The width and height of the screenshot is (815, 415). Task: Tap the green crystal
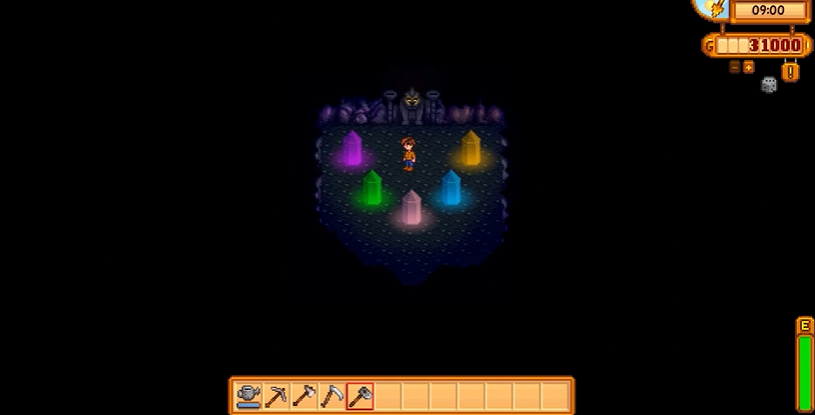[372, 189]
